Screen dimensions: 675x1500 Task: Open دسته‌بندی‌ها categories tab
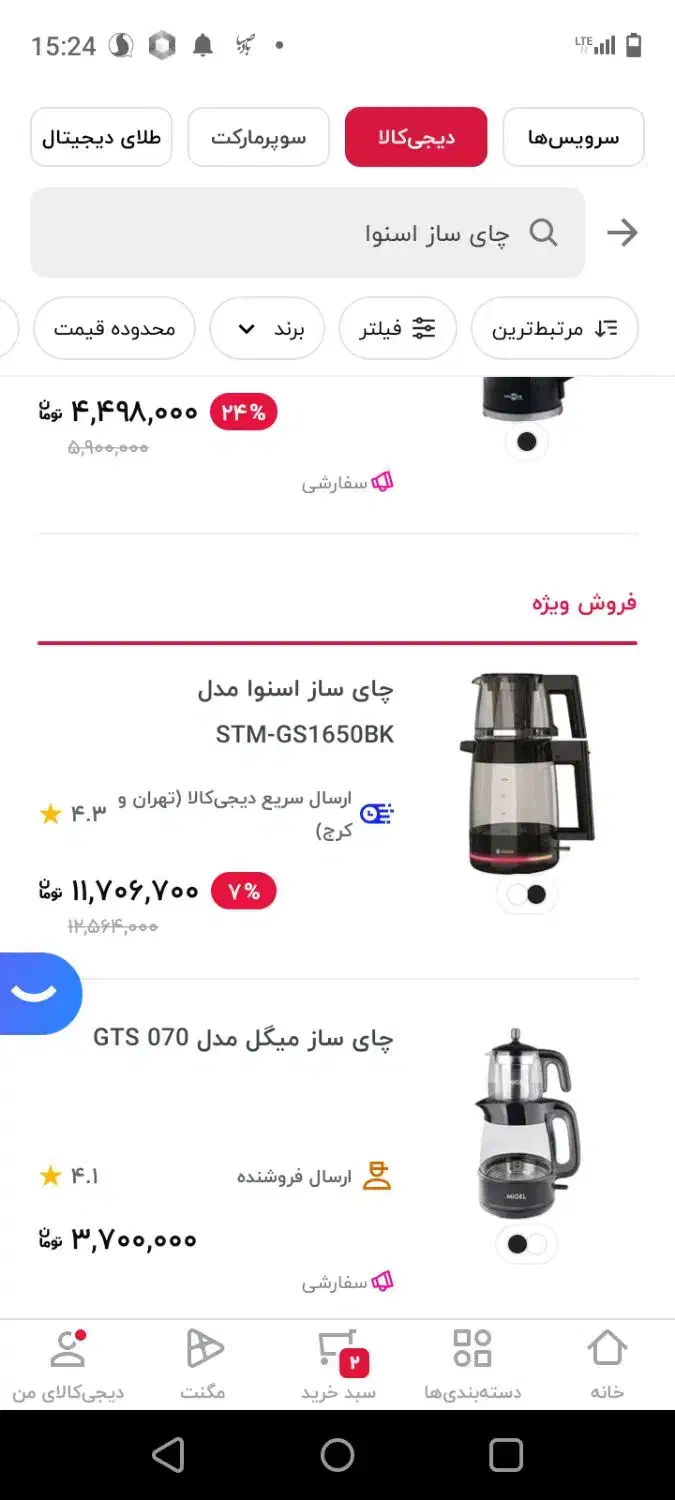473,1364
